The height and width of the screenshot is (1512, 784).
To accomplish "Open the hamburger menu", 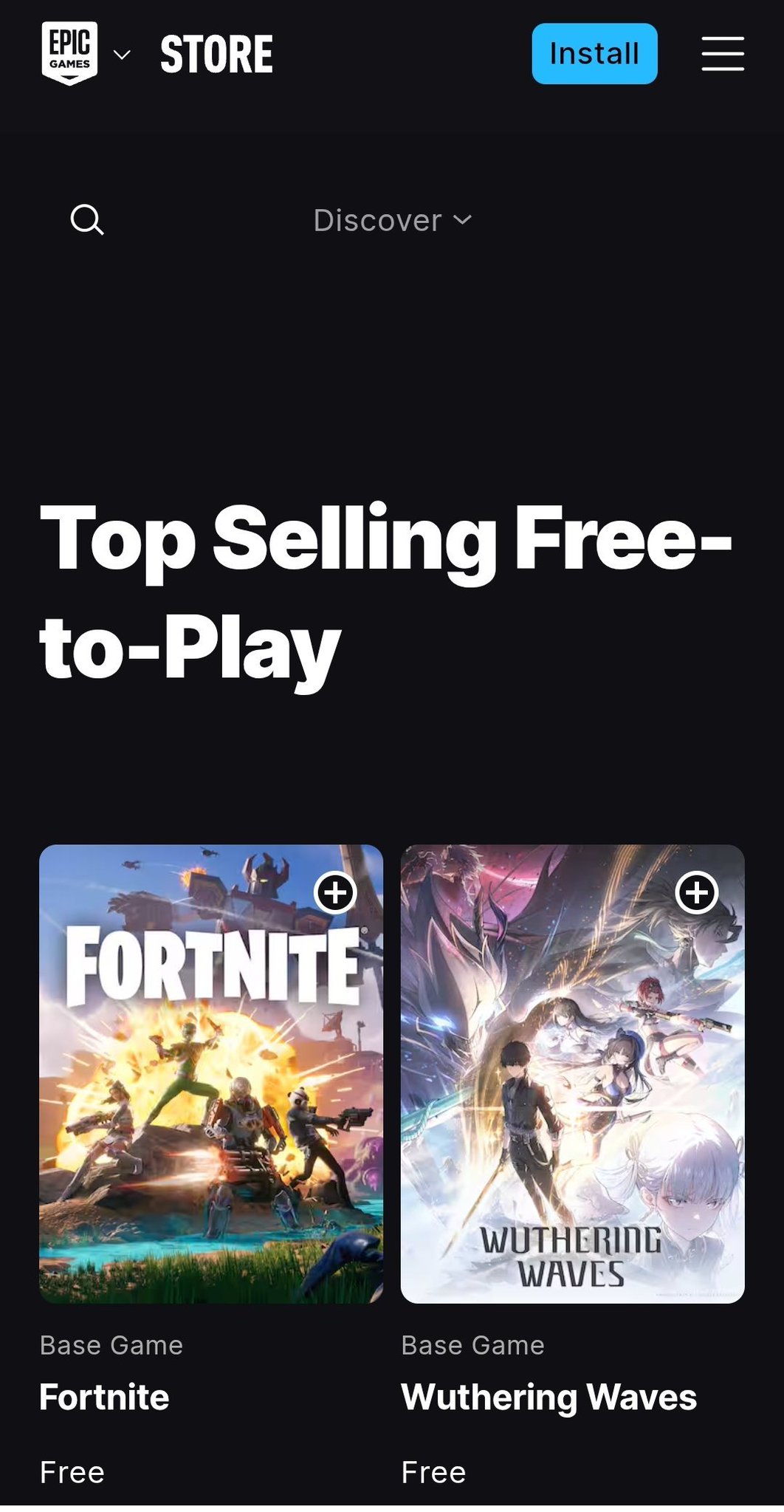I will pos(722,54).
